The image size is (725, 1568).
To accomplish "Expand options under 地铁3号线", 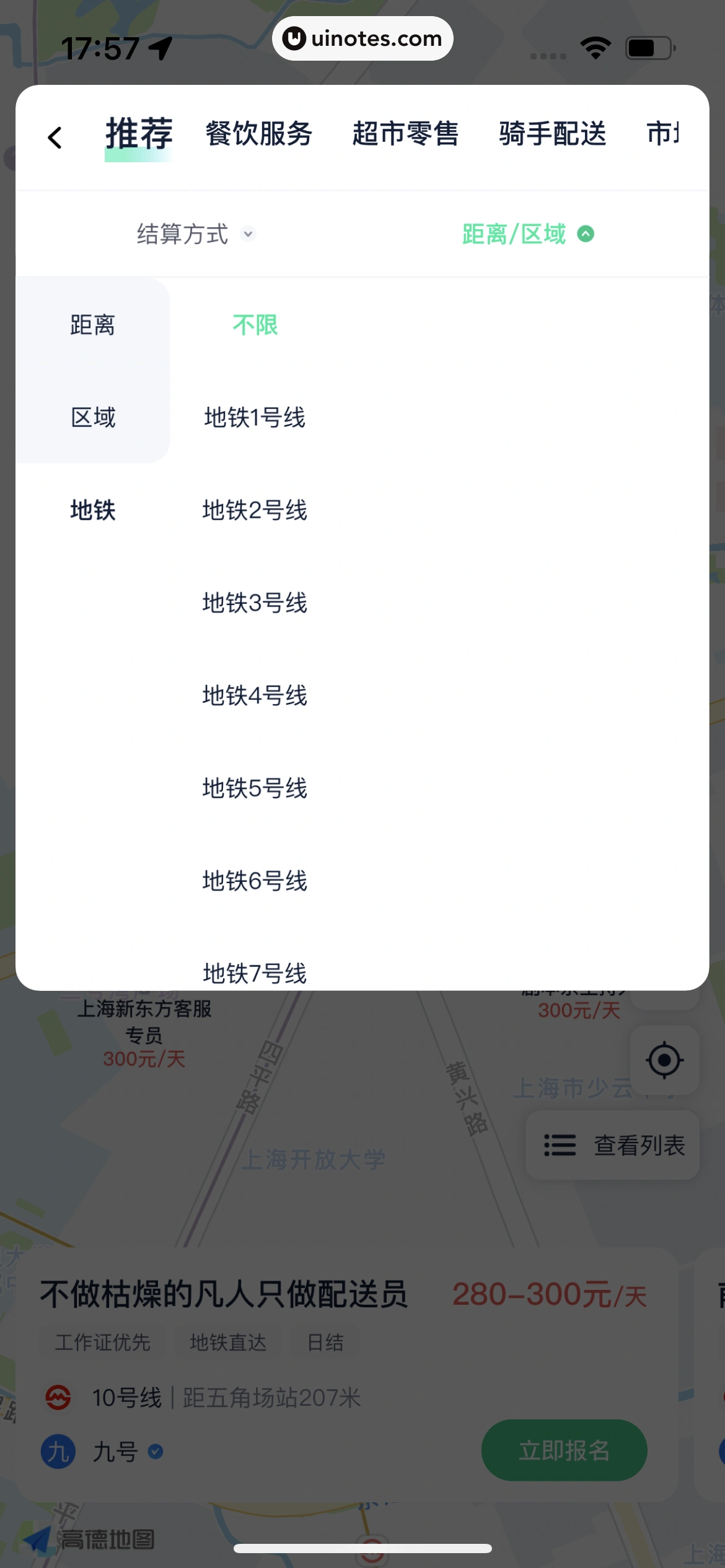I will click(255, 603).
